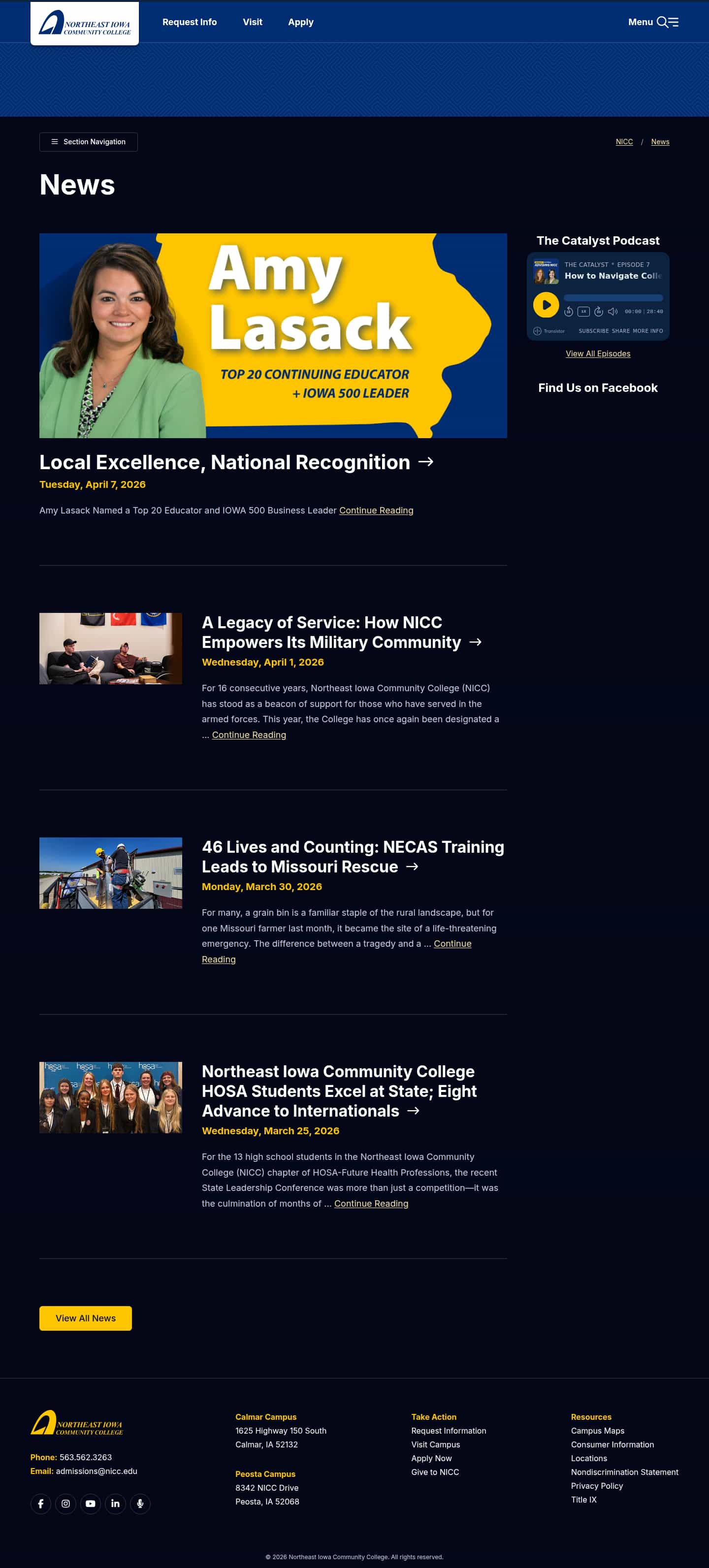
Task: Open the Menu in the top header
Action: [640, 22]
